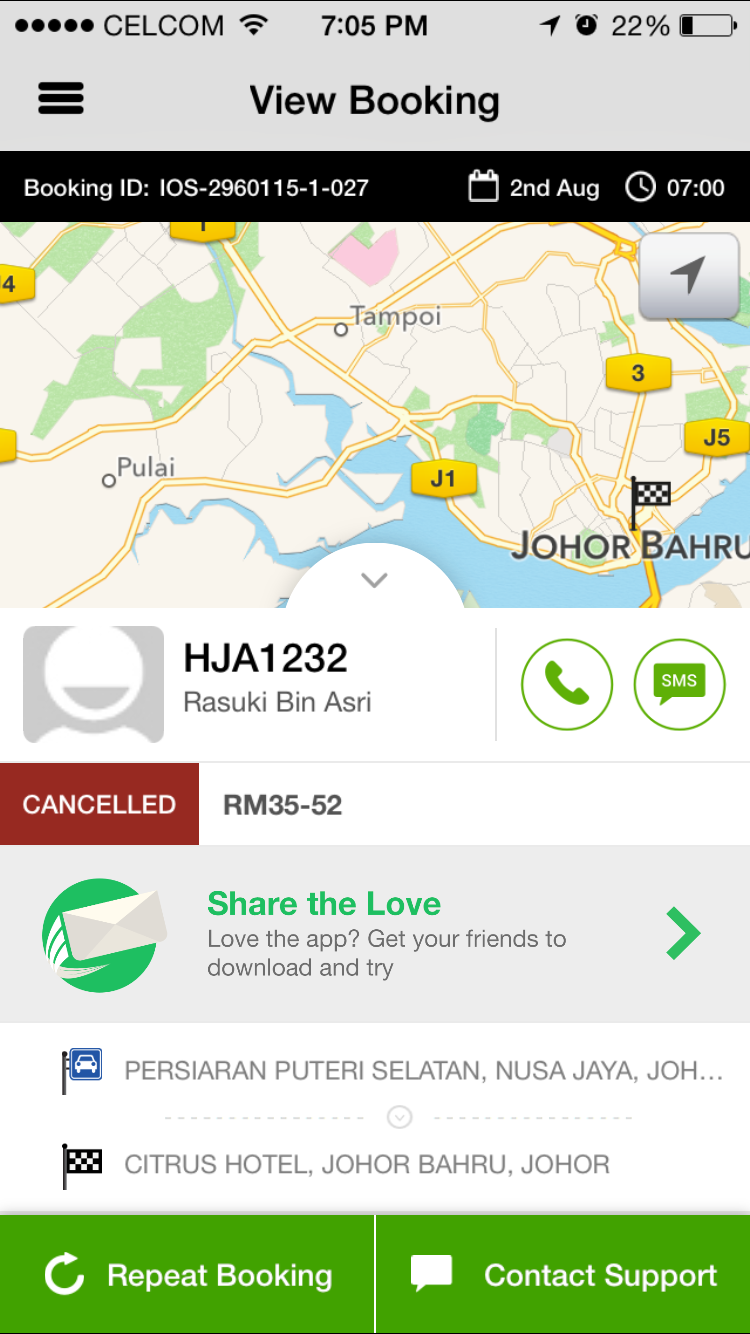This screenshot has width=750, height=1334.
Task: Call driver Rasuki Bin Asri
Action: [567, 684]
